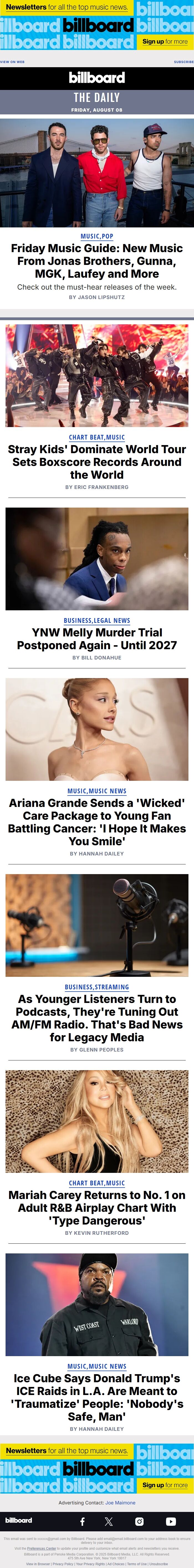The height and width of the screenshot is (1568, 194).
Task: Open View on Web link
Action: click(13, 61)
